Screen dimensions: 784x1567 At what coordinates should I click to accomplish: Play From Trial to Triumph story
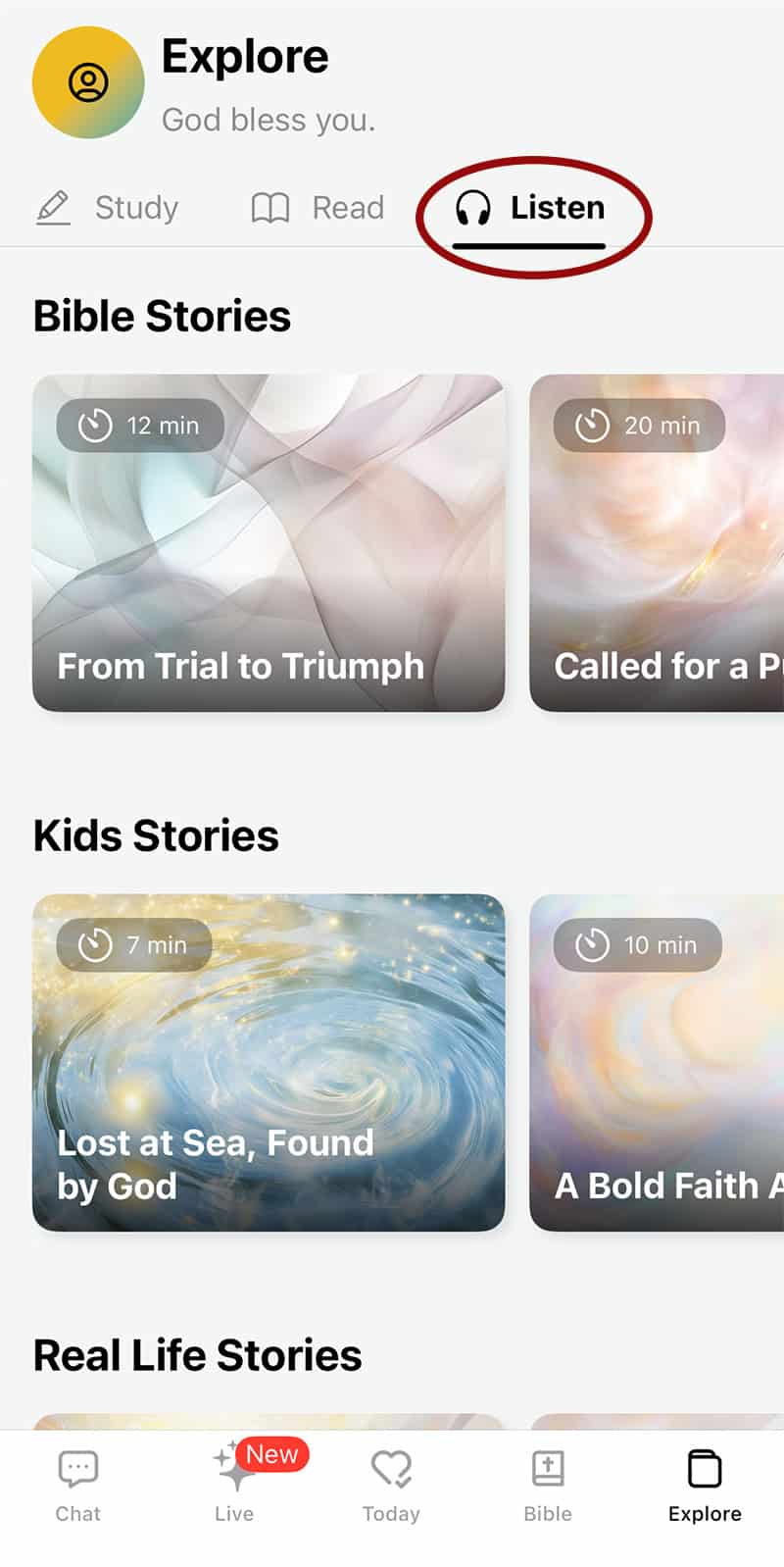pyautogui.click(x=269, y=542)
